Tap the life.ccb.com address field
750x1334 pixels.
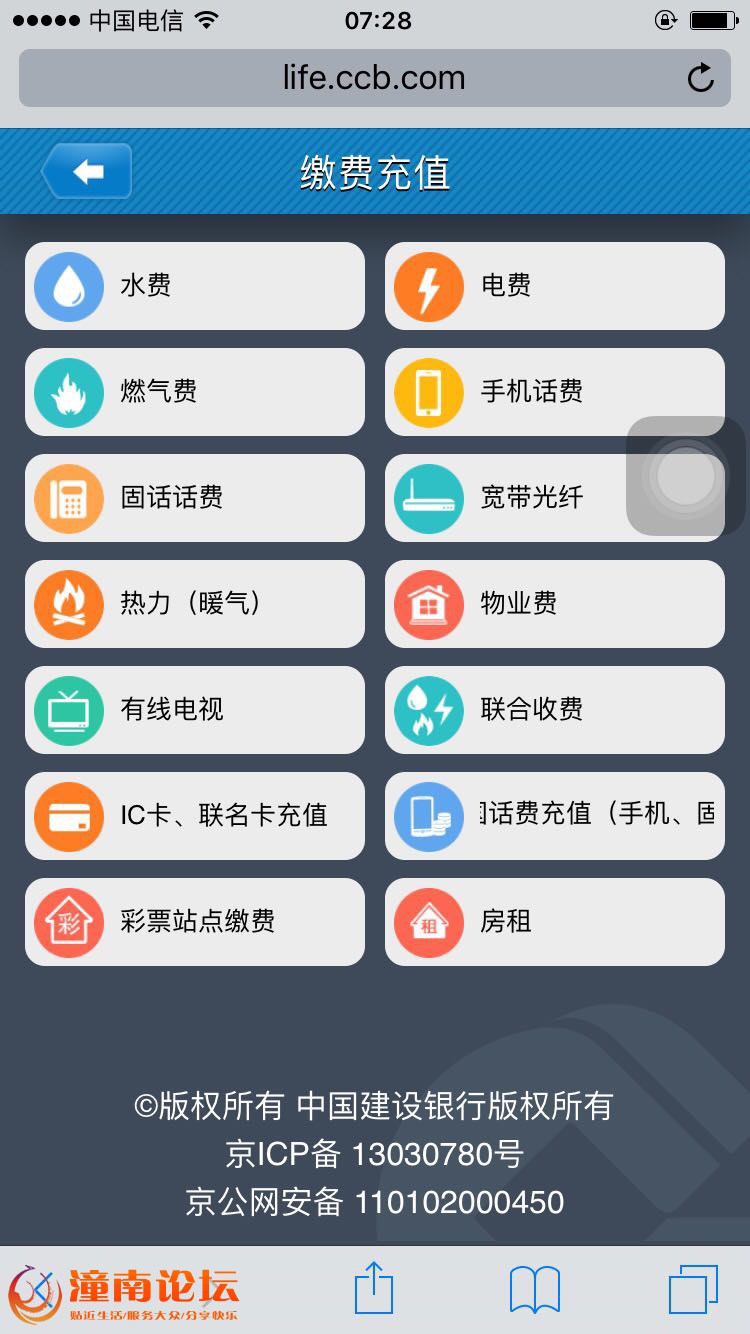point(373,78)
